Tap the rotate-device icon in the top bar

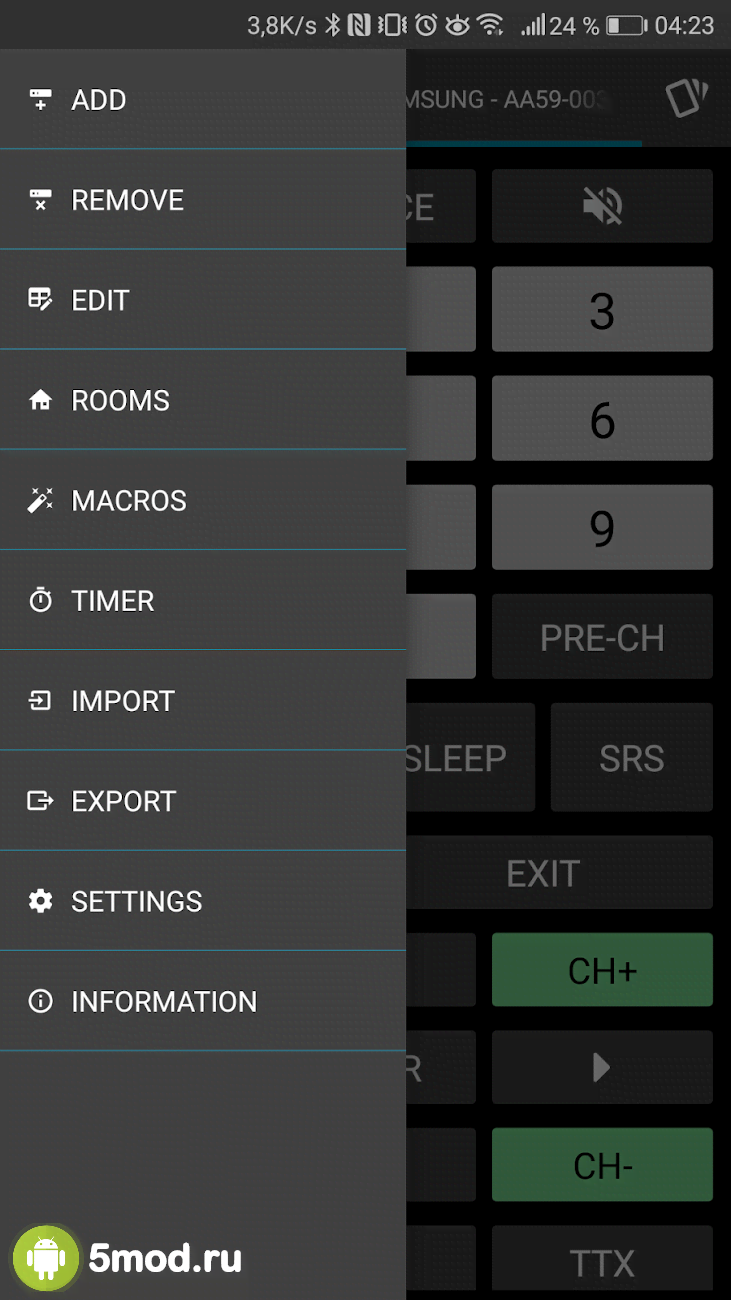686,98
